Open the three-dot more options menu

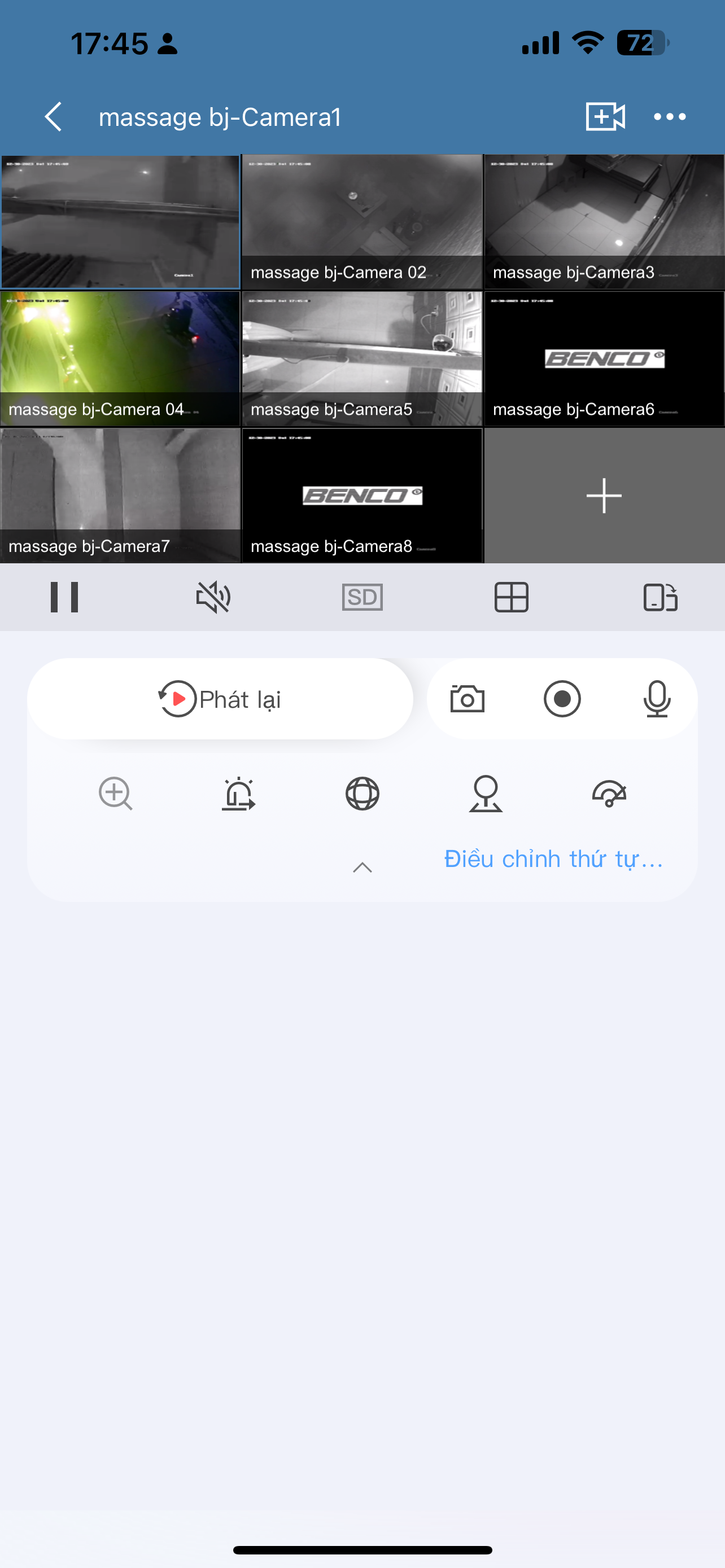click(669, 116)
